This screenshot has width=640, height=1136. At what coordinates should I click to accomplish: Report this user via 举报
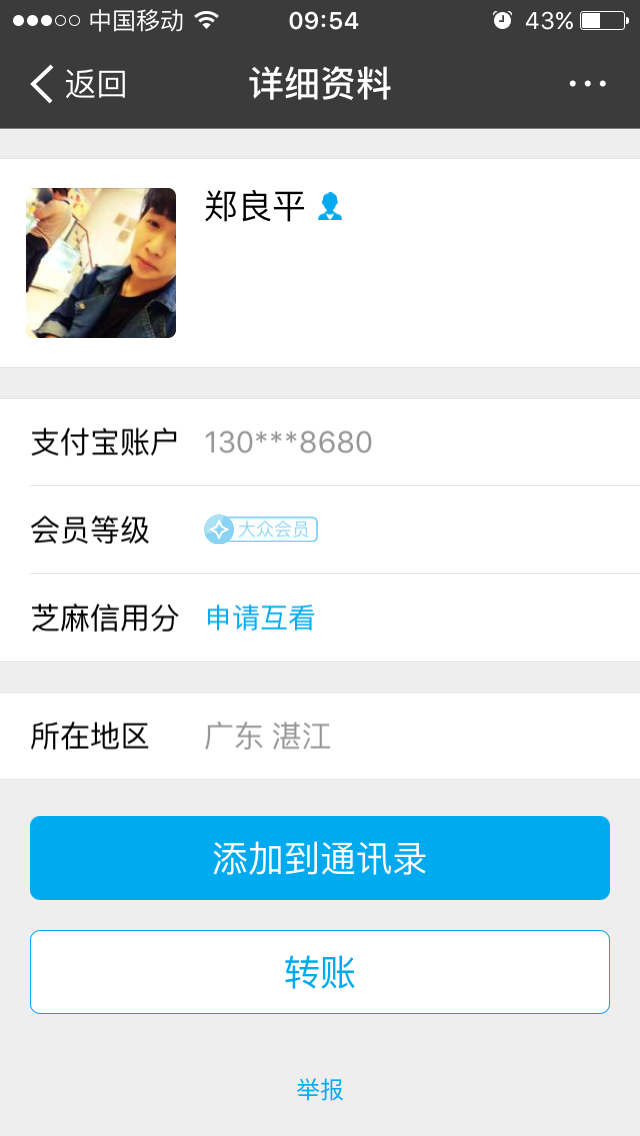point(320,1089)
